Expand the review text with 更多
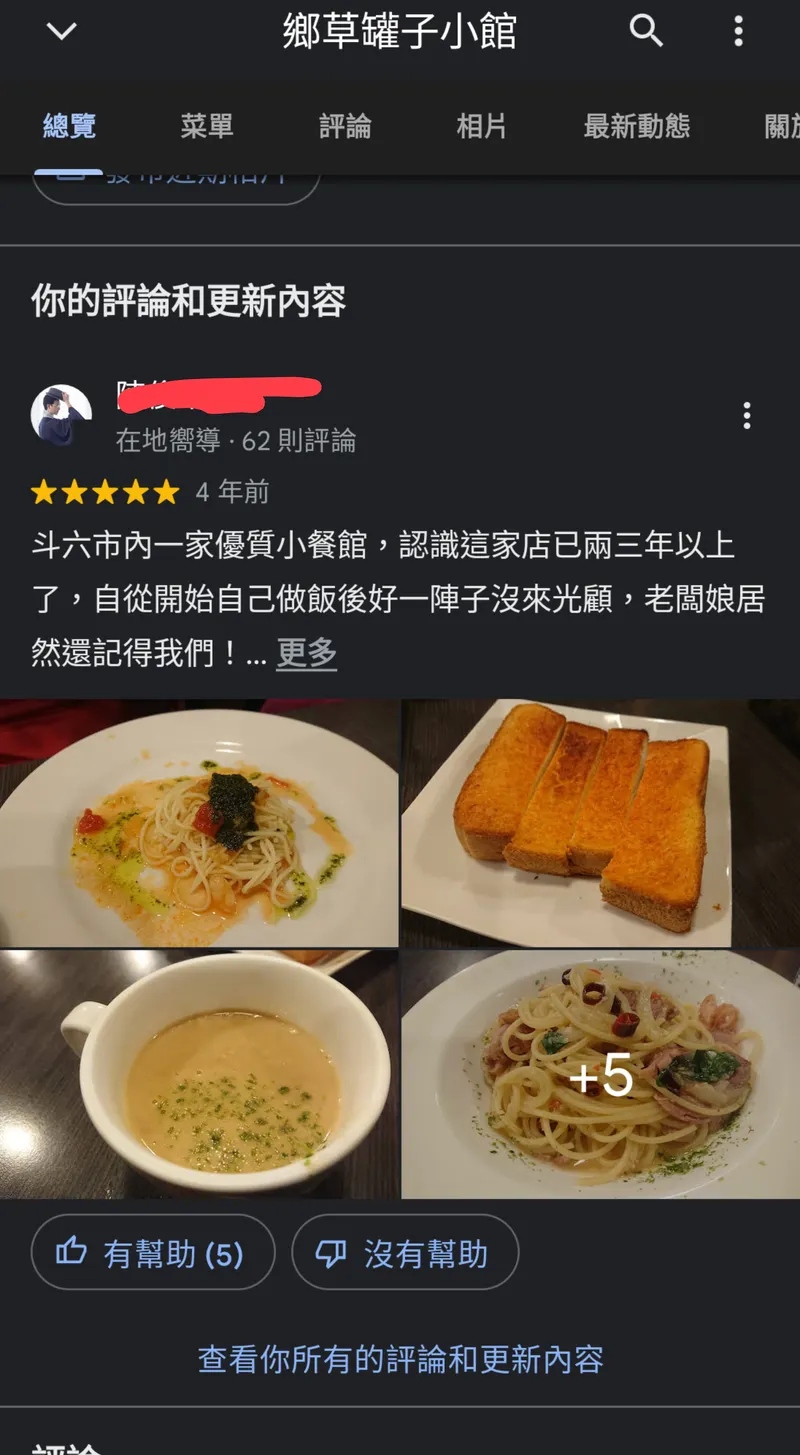800x1455 pixels. click(x=306, y=654)
